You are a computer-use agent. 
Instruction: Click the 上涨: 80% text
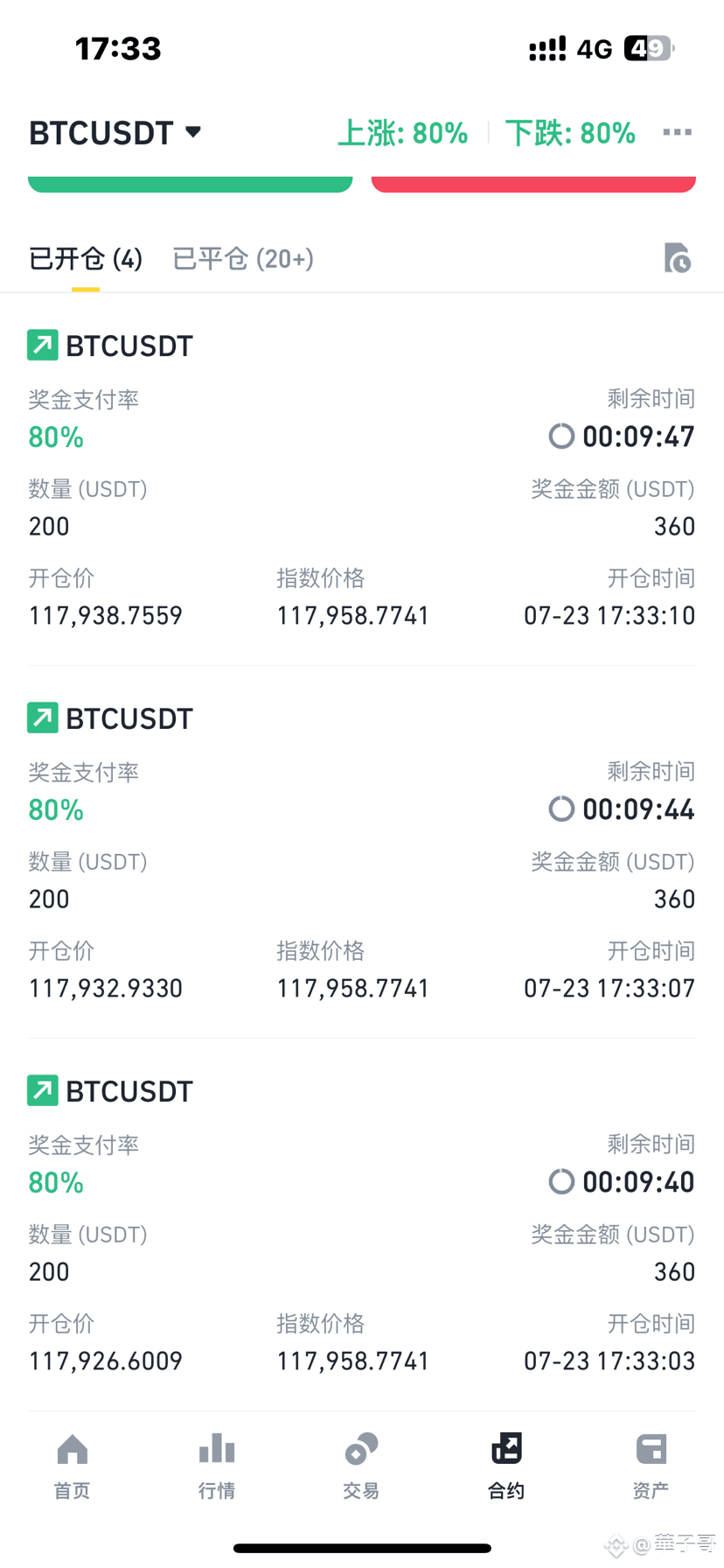tap(403, 132)
